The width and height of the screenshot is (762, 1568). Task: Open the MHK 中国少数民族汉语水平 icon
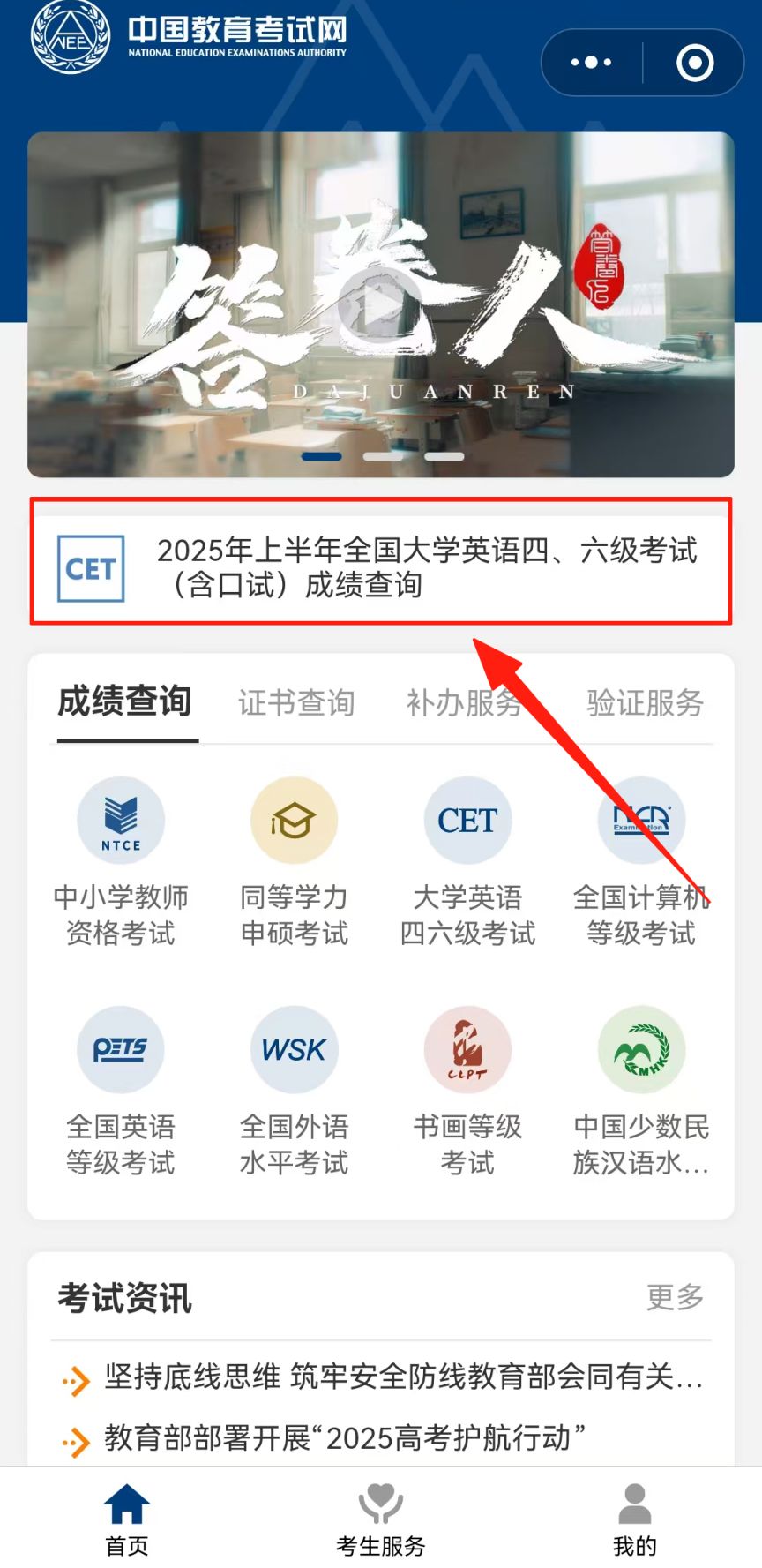(x=640, y=1049)
